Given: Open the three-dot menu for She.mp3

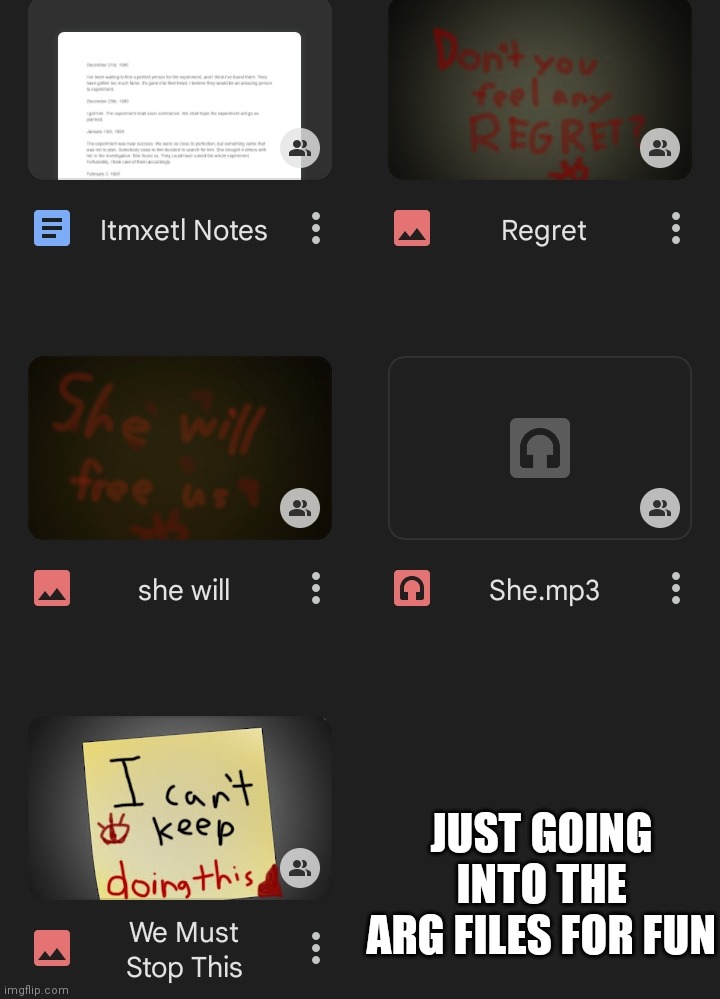Looking at the screenshot, I should click(x=675, y=588).
